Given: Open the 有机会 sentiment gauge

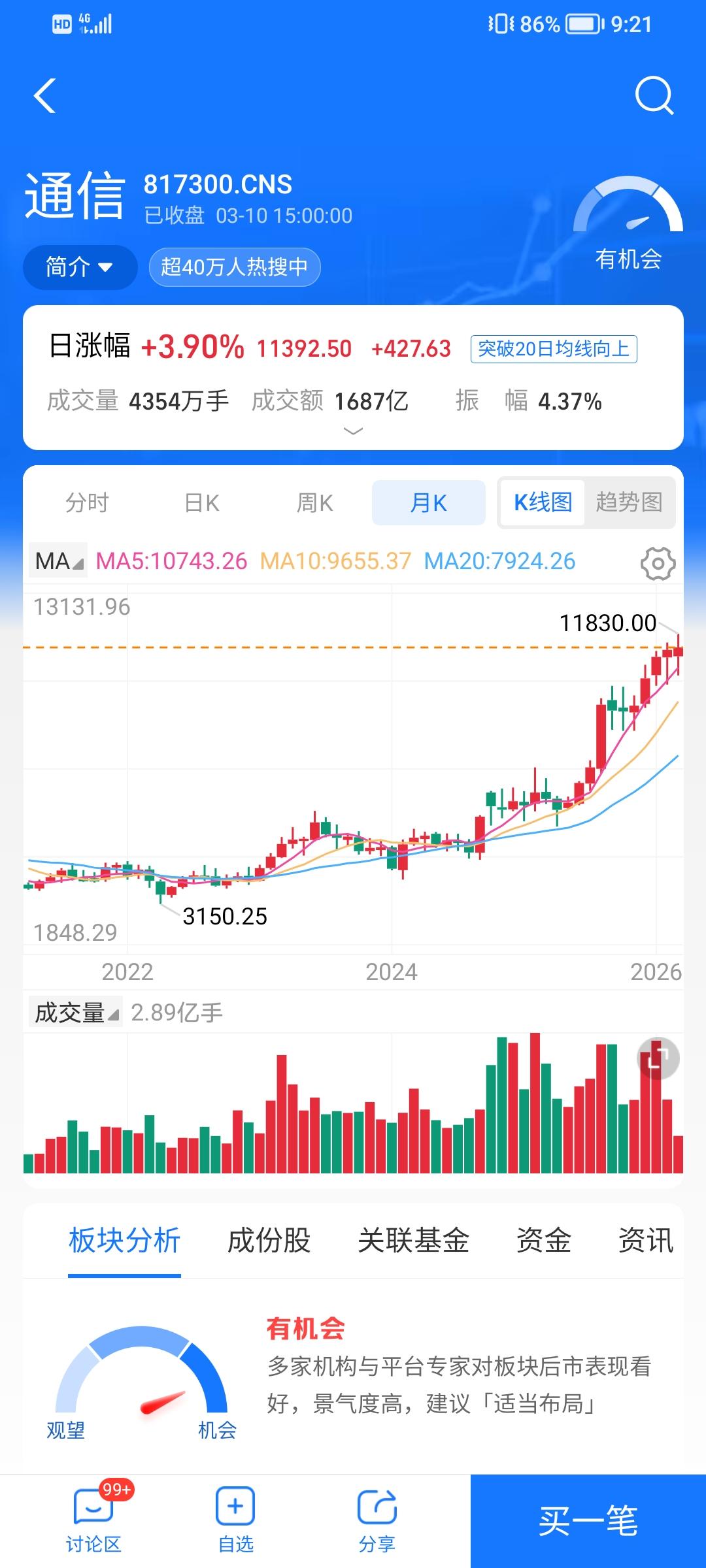Looking at the screenshot, I should pyautogui.click(x=628, y=216).
